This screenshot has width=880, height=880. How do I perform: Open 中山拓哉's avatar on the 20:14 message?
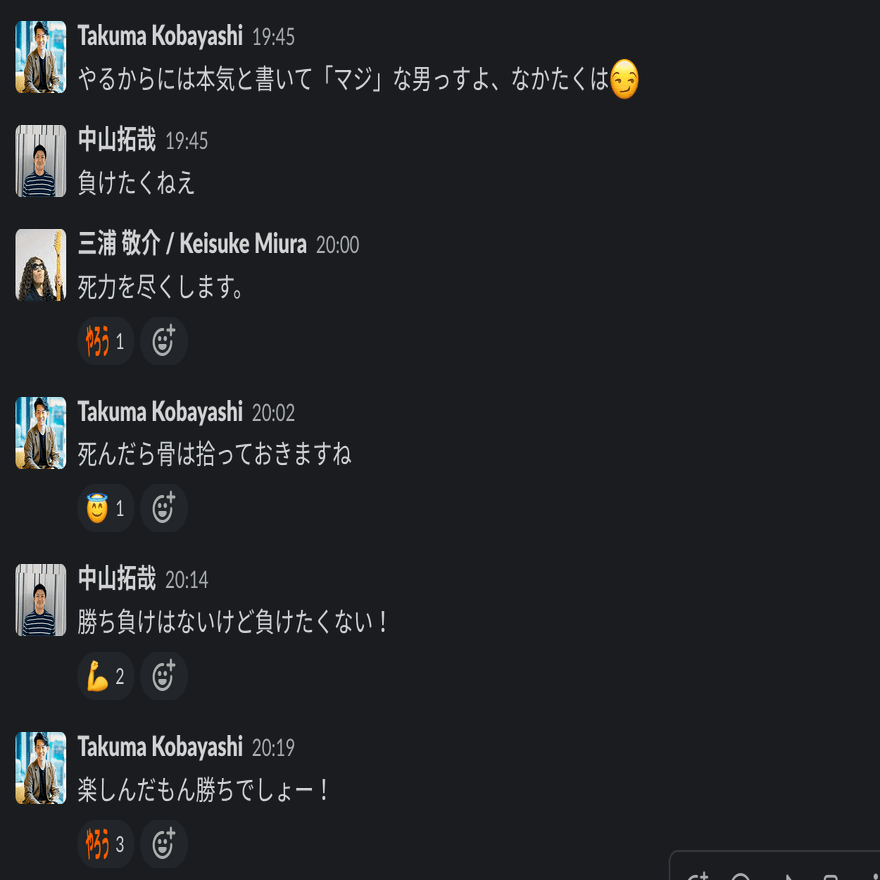pos(41,600)
